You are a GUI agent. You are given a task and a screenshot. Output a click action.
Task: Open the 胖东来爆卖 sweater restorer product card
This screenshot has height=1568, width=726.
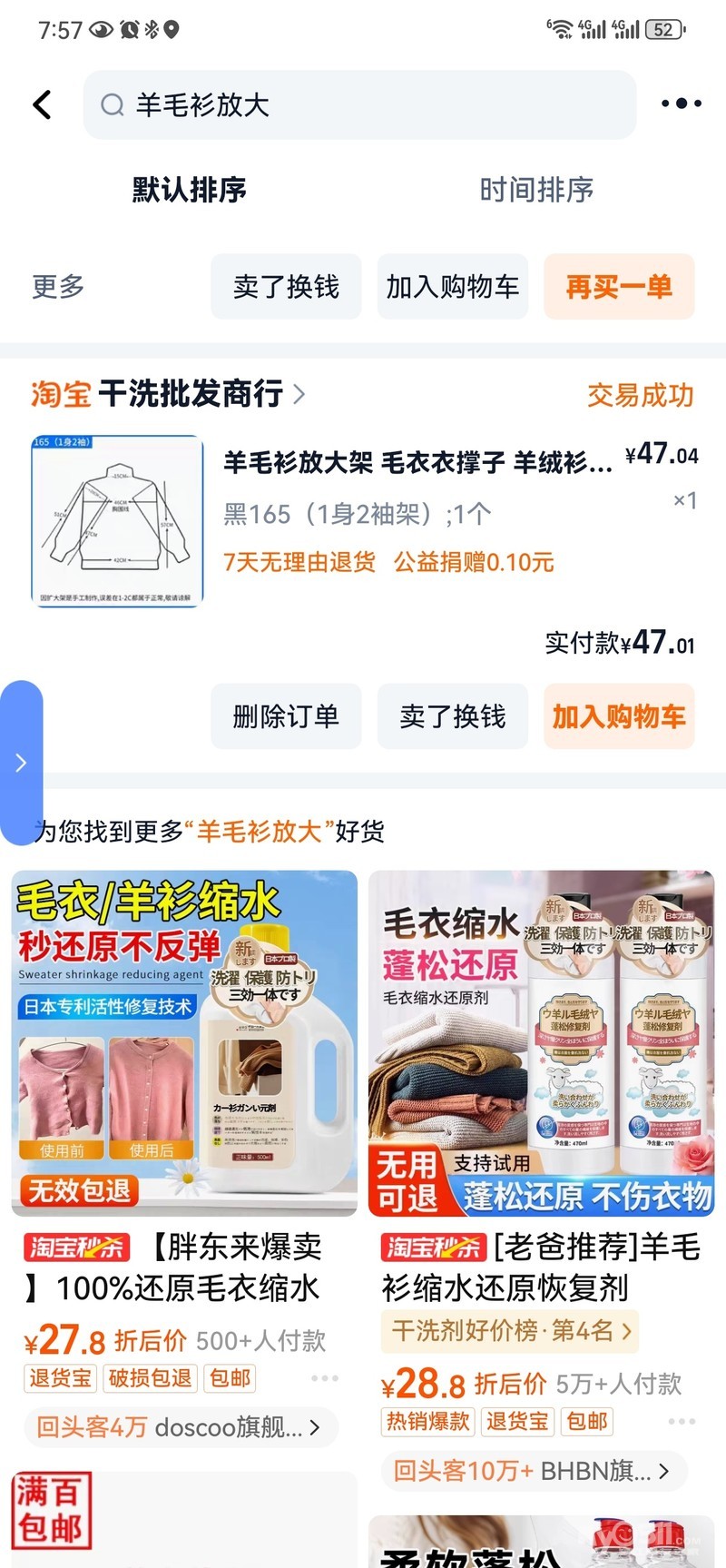coord(184,1044)
